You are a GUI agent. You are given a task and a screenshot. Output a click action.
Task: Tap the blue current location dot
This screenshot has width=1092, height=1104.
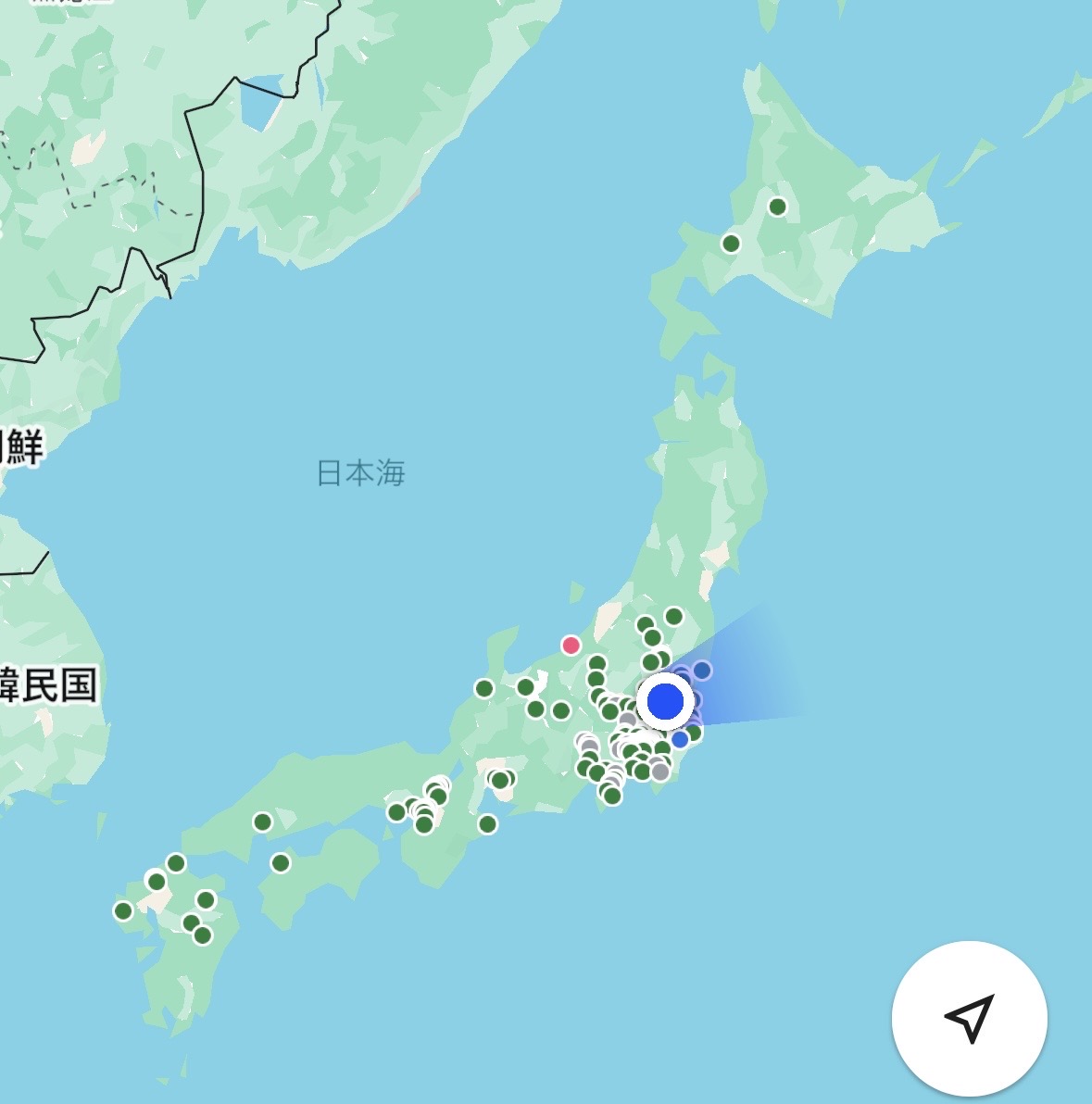[x=665, y=701]
